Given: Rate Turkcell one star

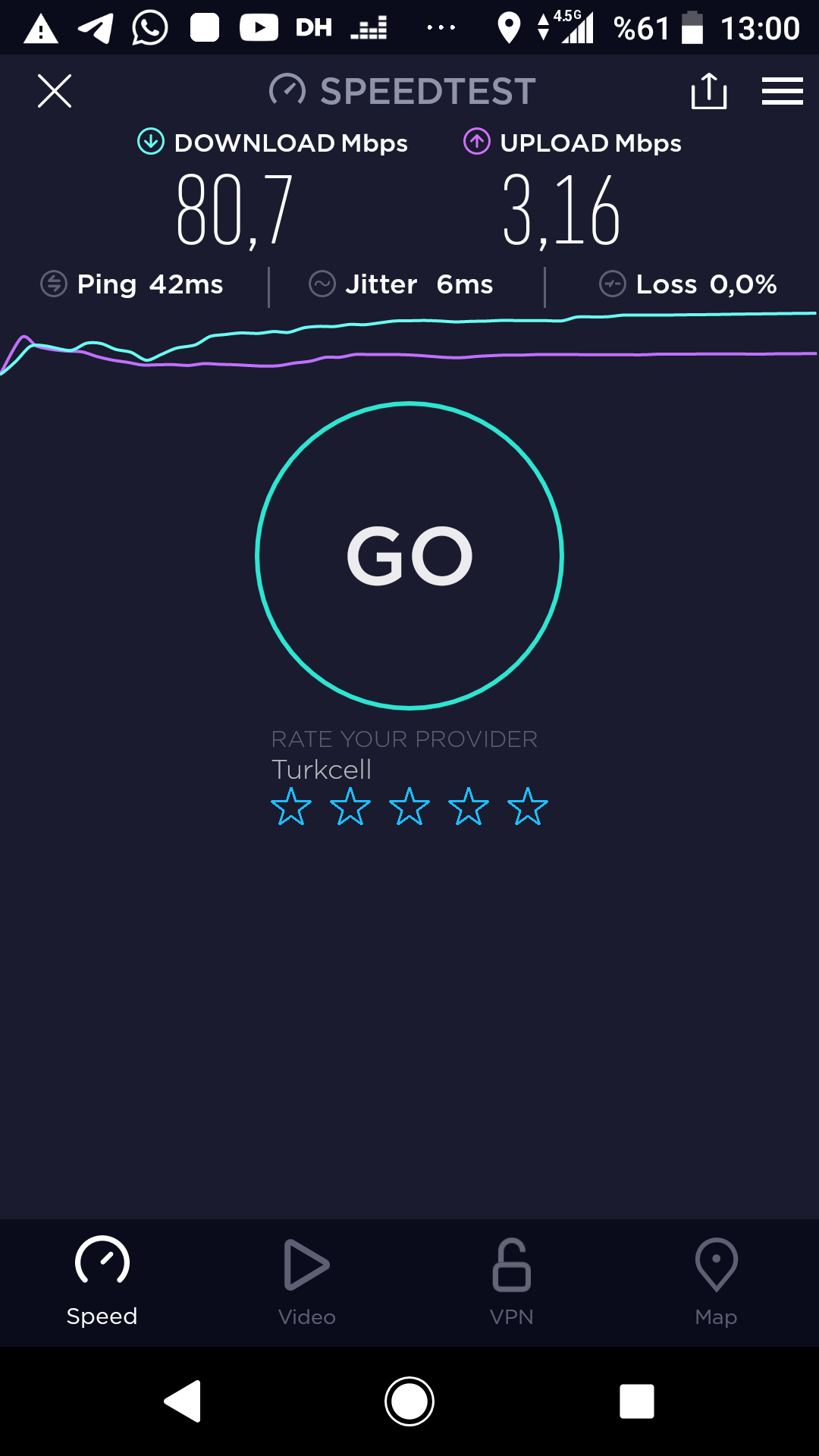Looking at the screenshot, I should point(291,806).
